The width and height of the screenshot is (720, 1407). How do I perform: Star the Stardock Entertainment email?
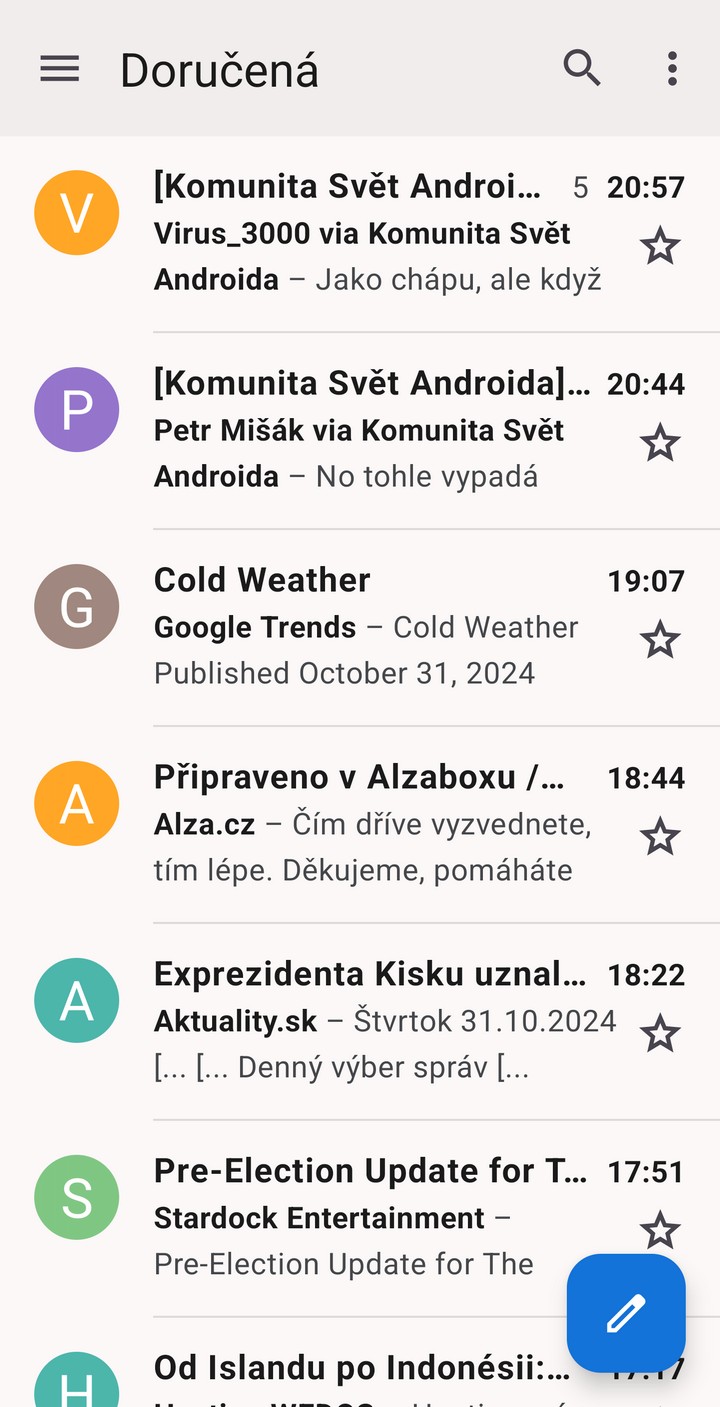coord(660,1231)
